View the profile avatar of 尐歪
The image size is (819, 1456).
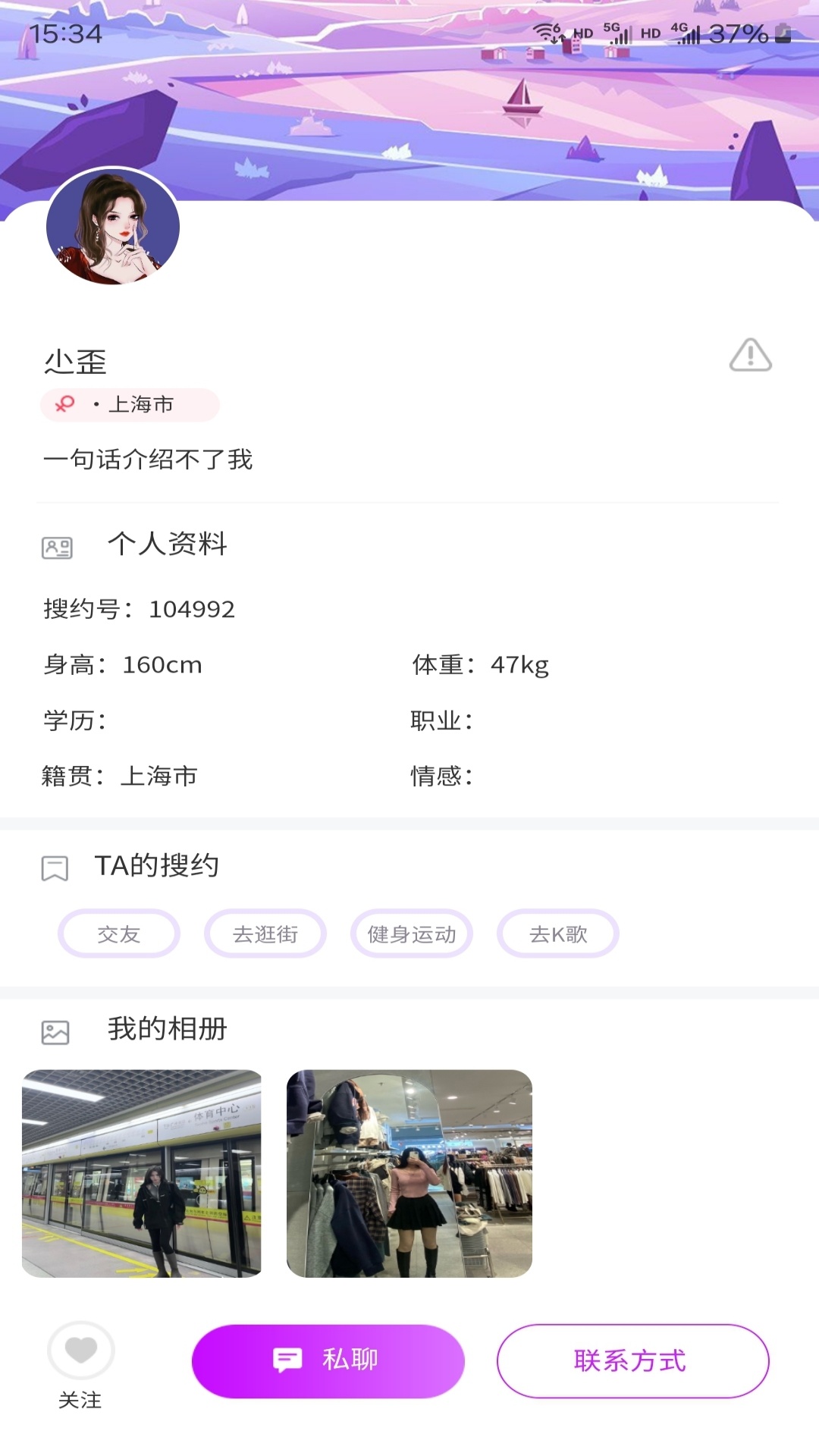[113, 227]
